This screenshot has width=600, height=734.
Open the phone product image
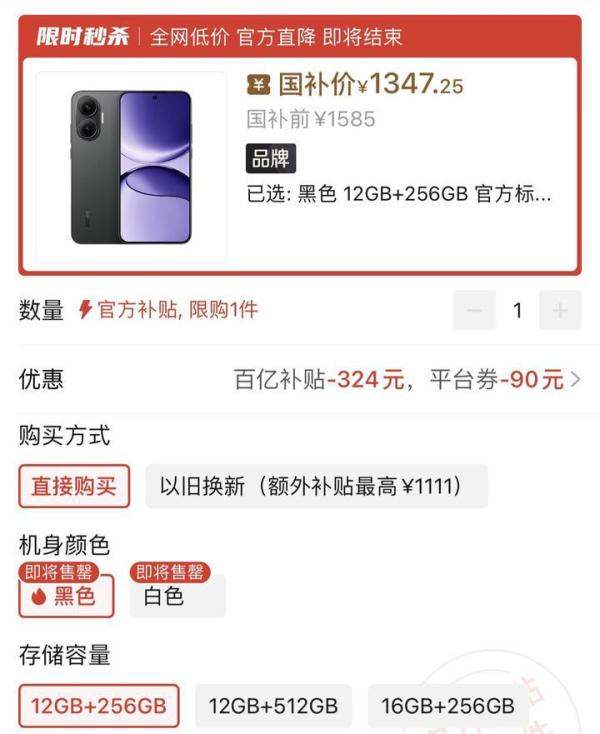tap(131, 166)
